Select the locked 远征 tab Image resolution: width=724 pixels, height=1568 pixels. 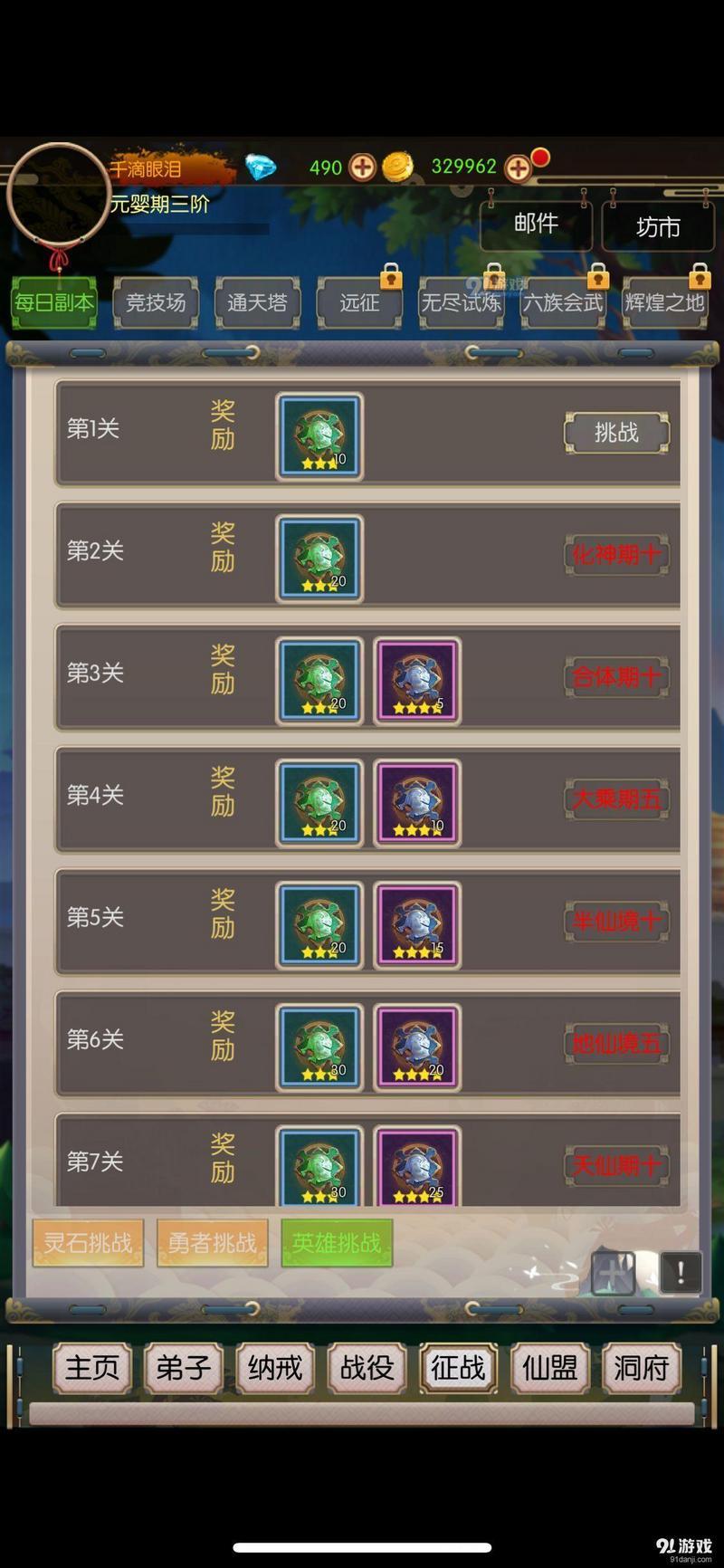click(359, 302)
